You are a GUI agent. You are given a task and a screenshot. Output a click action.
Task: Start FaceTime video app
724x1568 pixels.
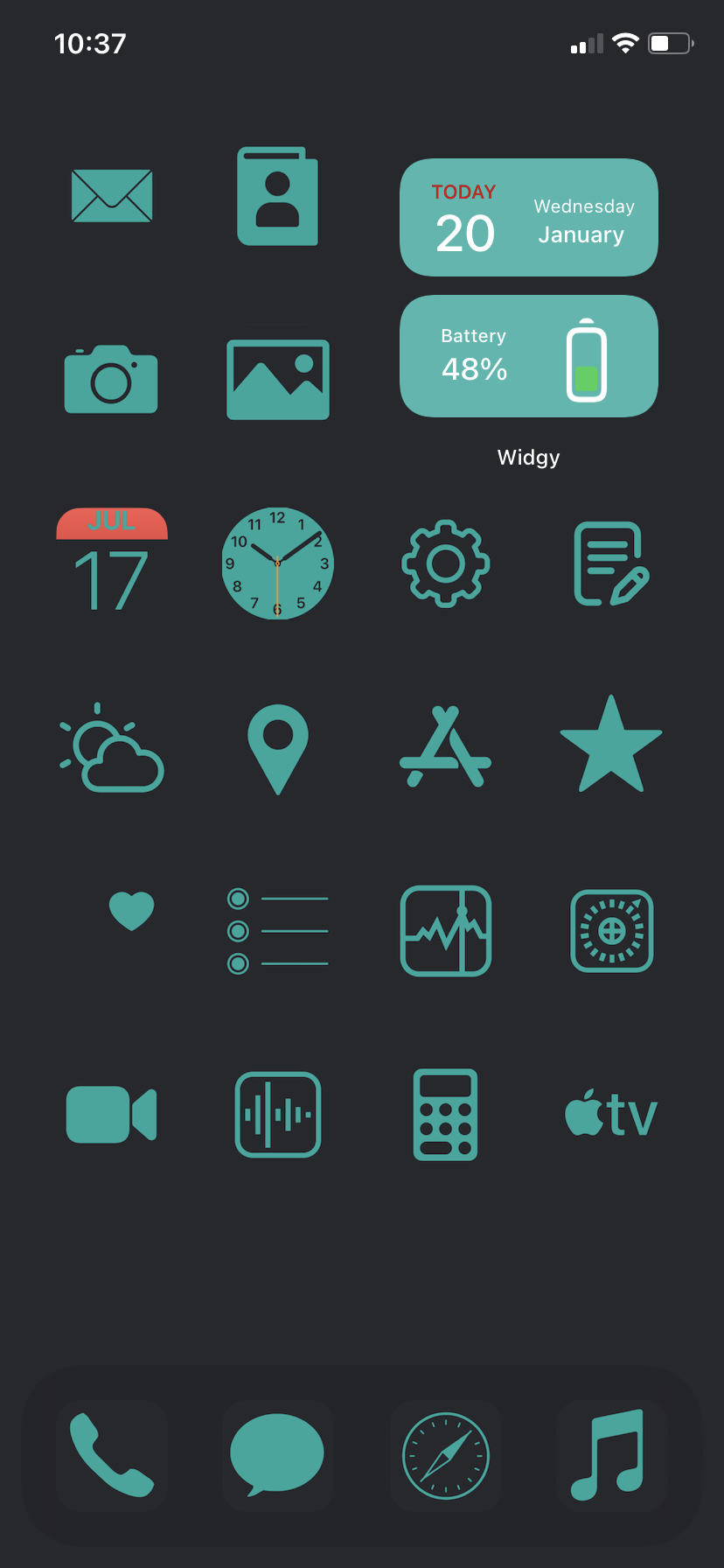(112, 1115)
